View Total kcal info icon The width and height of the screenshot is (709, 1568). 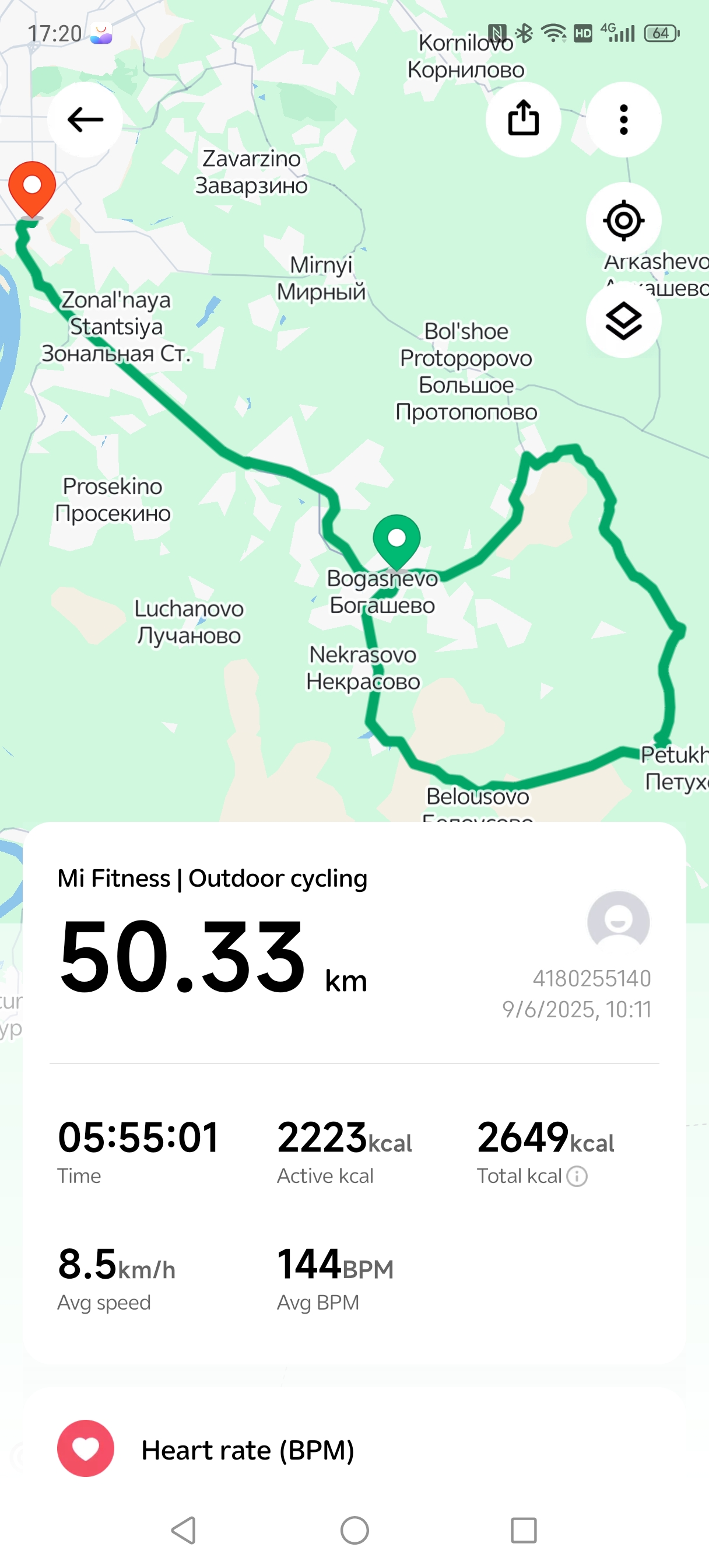point(576,1176)
